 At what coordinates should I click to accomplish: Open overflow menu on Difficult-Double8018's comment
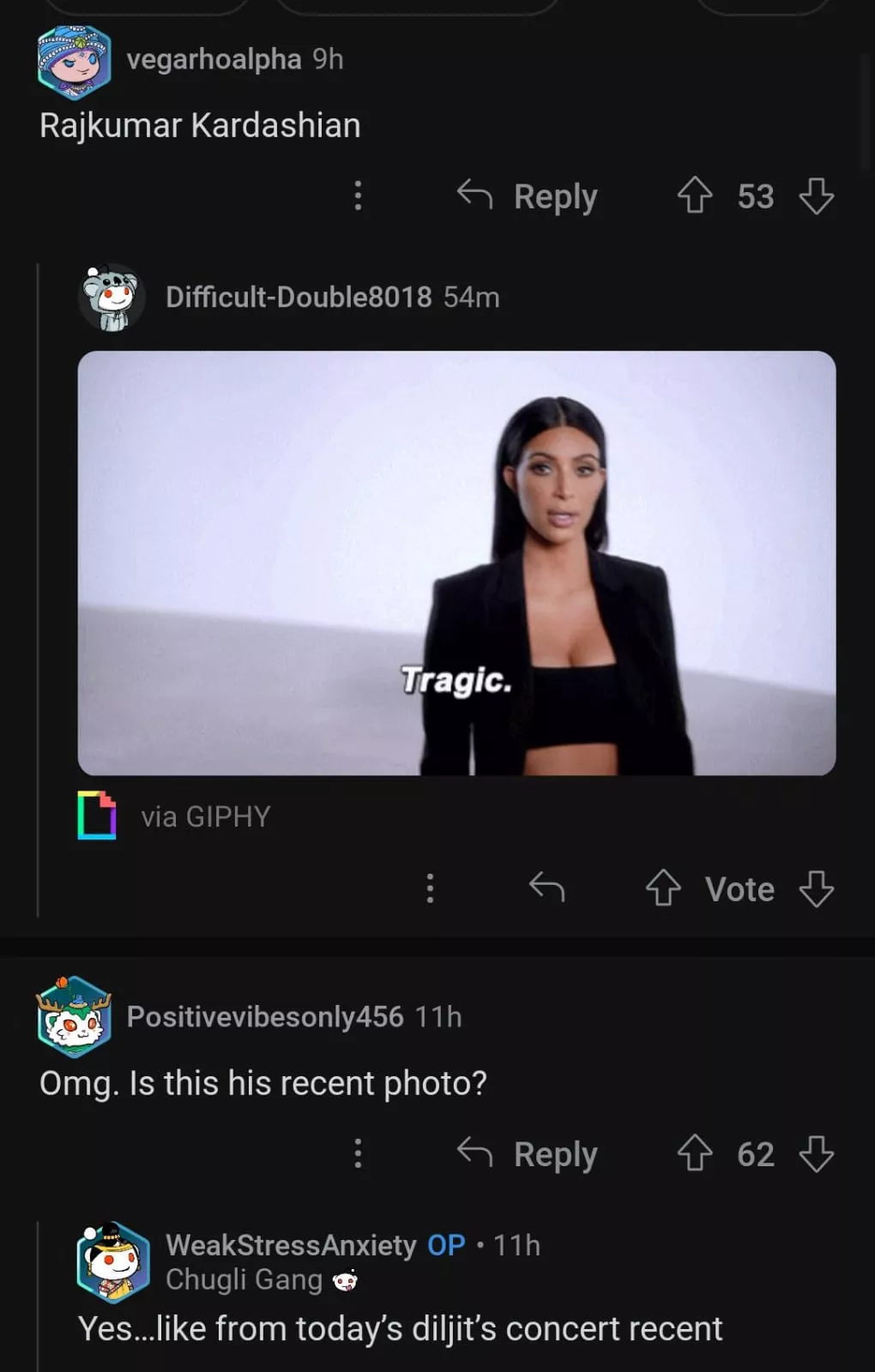(x=430, y=888)
